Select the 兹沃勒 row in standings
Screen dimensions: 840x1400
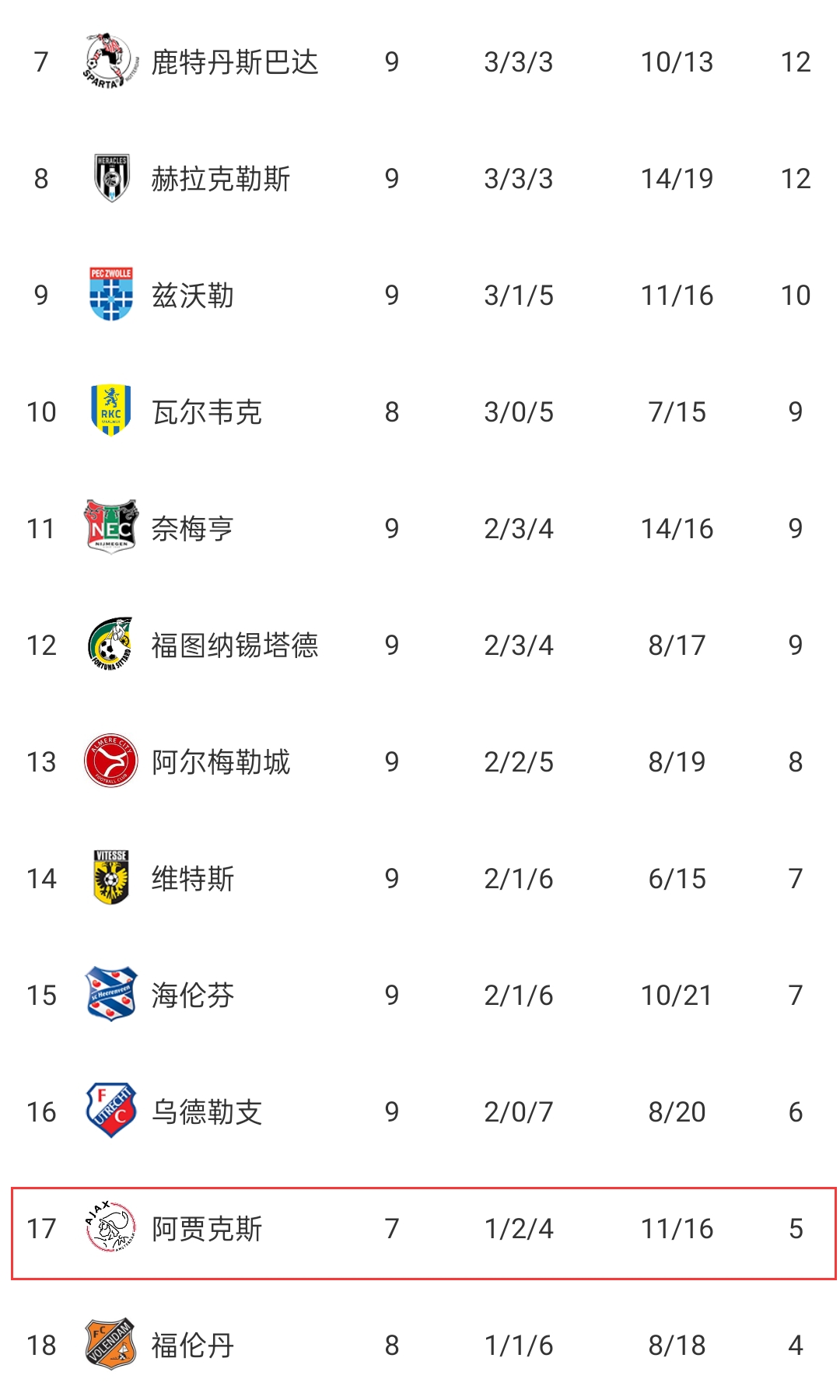tap(420, 296)
